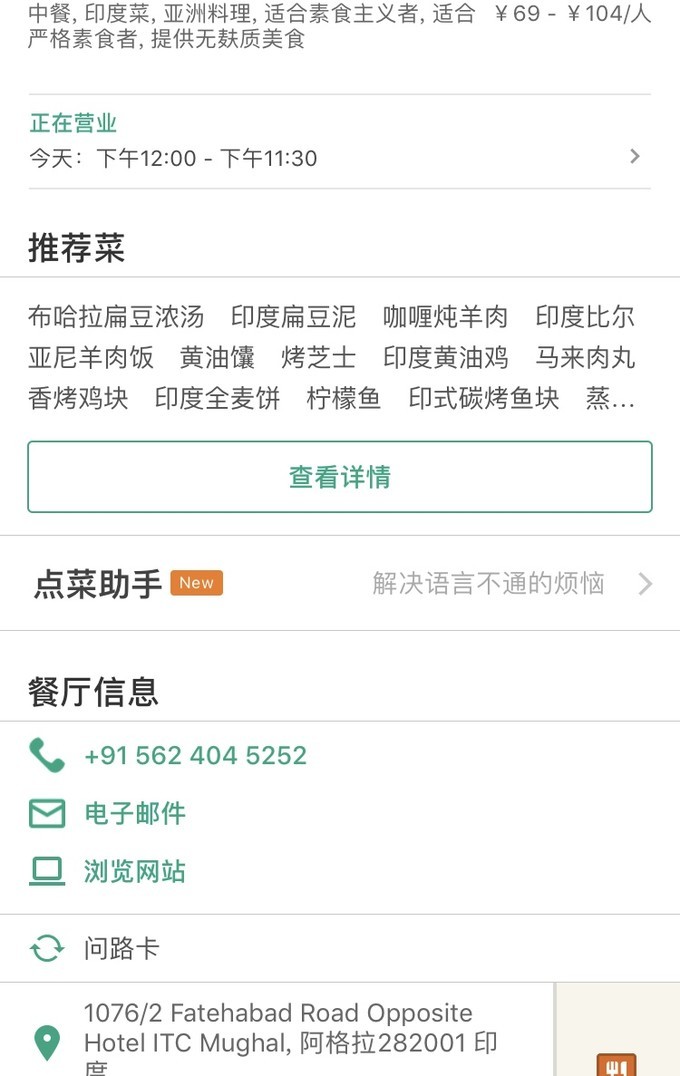Open the 点菜助手 ordering assistant
Screen dimensions: 680x1076
click(x=340, y=584)
